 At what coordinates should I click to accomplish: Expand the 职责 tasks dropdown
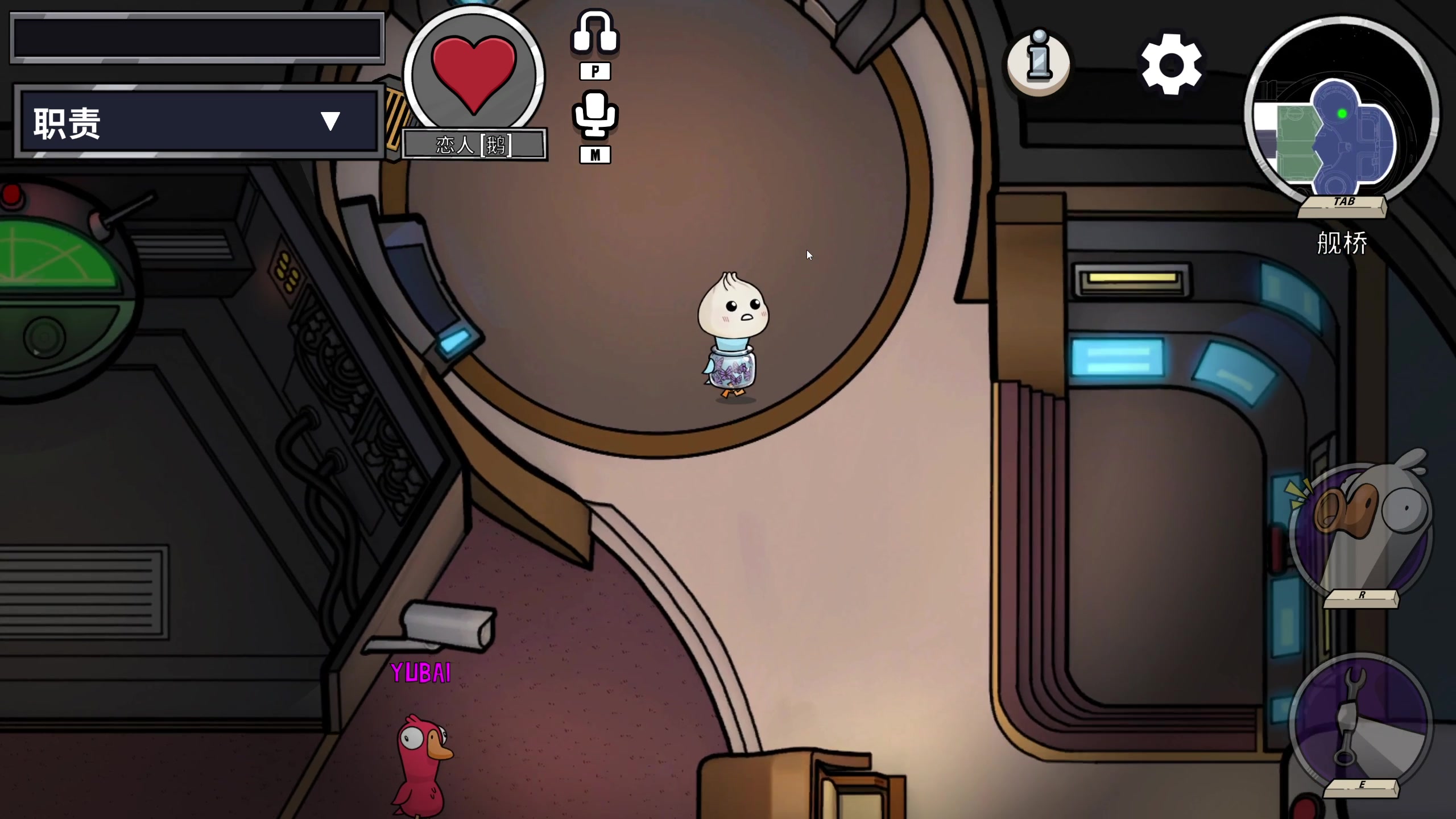tap(330, 122)
